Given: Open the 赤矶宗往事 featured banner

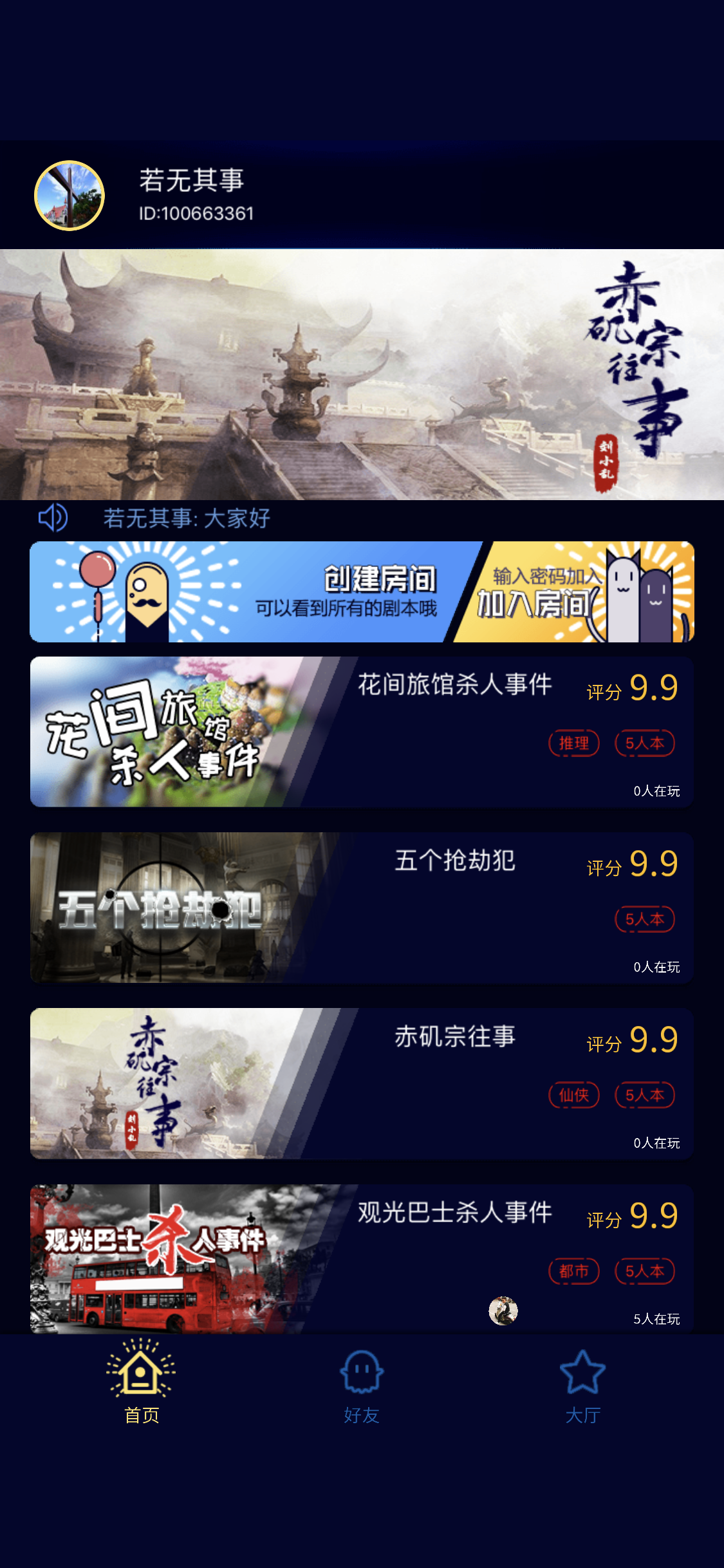Looking at the screenshot, I should click(362, 374).
